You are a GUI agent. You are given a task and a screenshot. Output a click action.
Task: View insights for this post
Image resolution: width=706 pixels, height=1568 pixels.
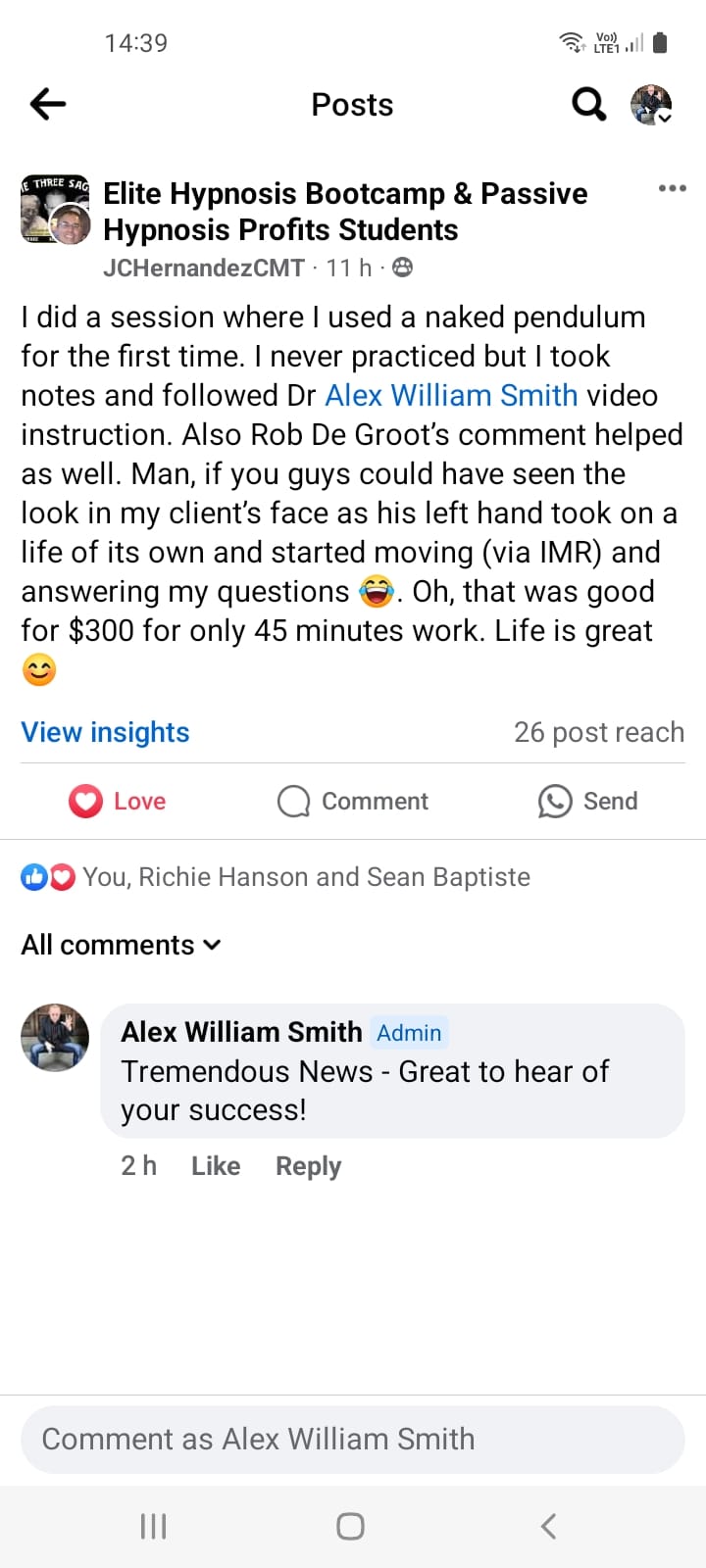tap(106, 732)
